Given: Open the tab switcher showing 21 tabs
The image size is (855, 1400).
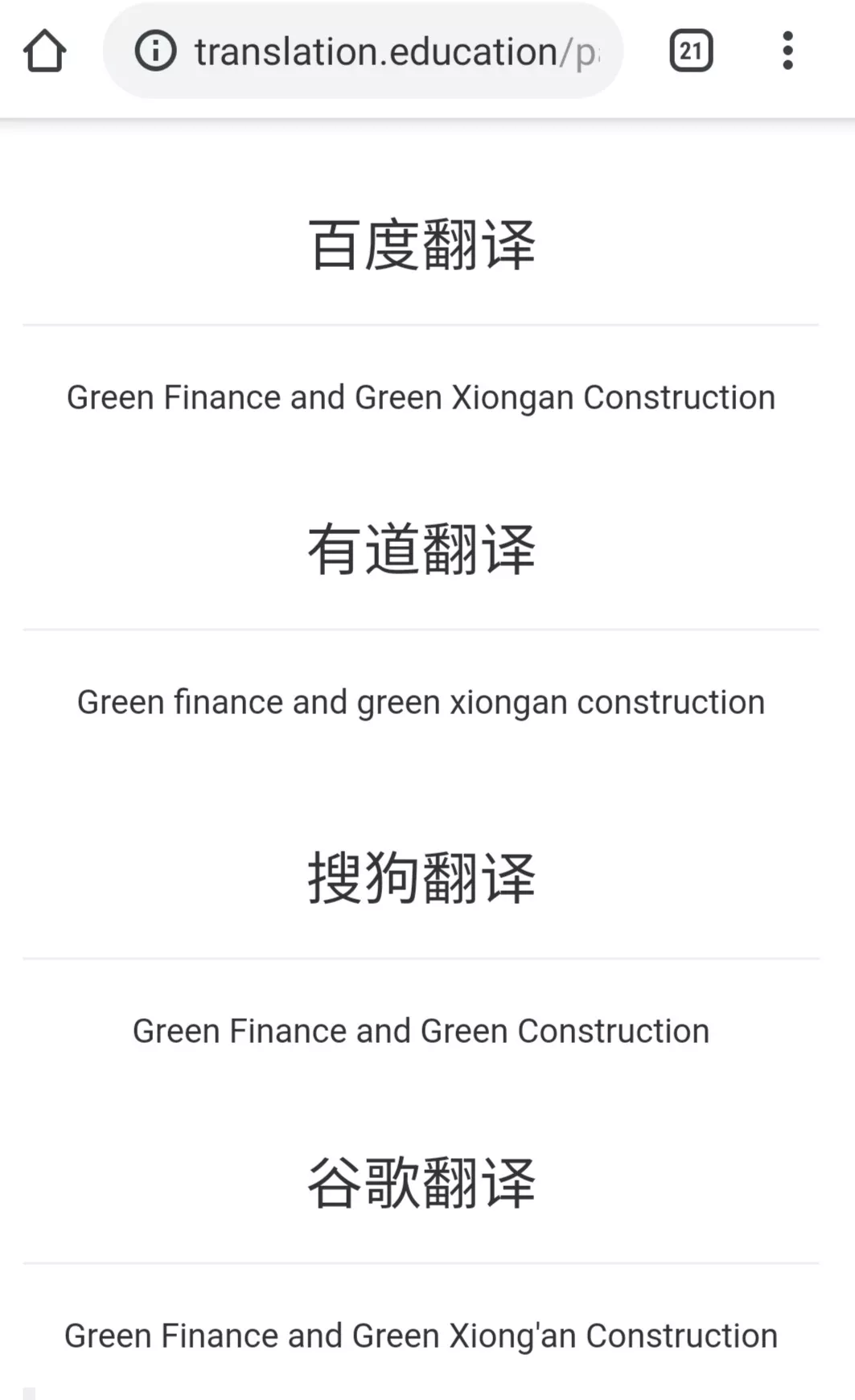Looking at the screenshot, I should [691, 51].
